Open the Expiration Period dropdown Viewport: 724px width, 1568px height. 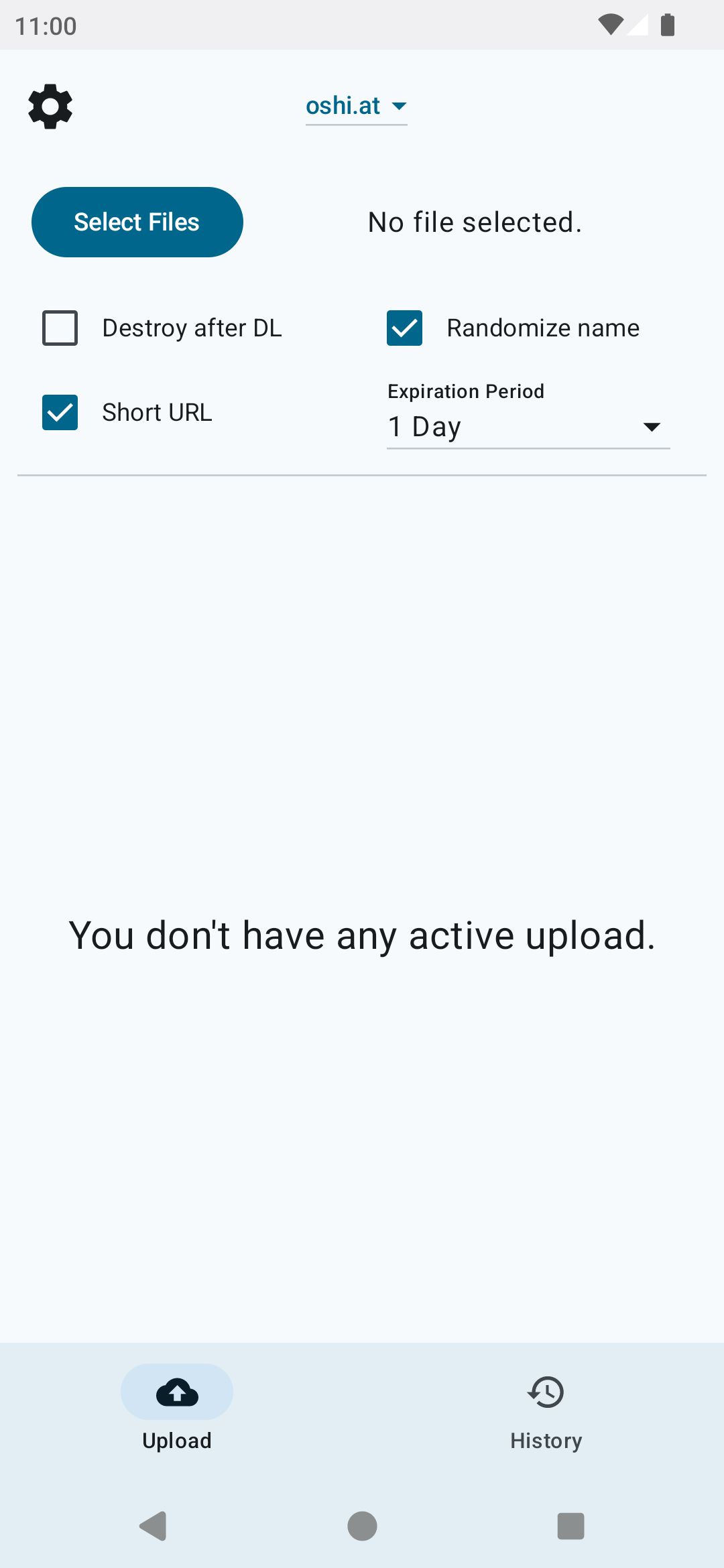(x=528, y=427)
